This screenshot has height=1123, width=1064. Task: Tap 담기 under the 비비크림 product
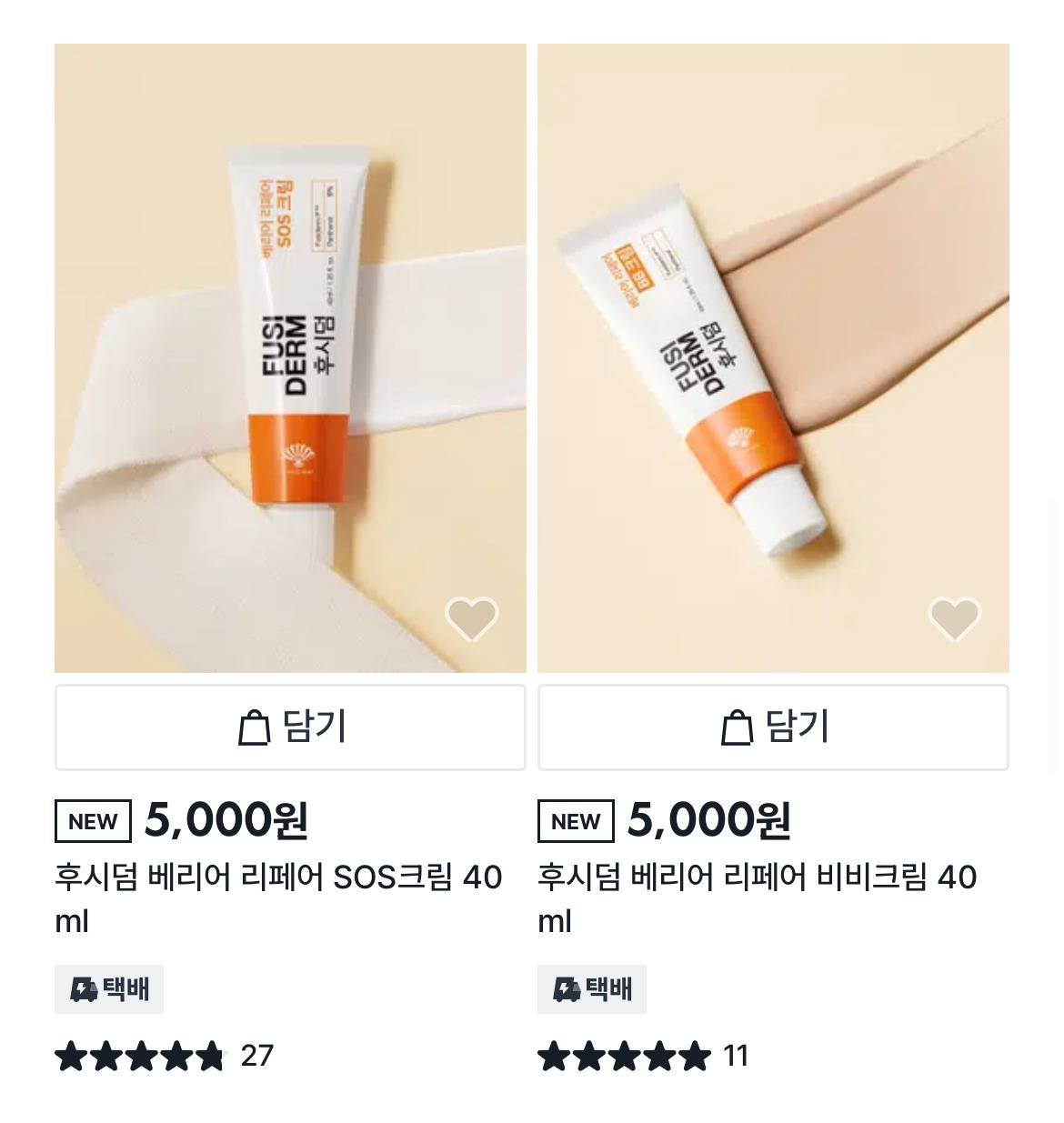click(x=773, y=727)
